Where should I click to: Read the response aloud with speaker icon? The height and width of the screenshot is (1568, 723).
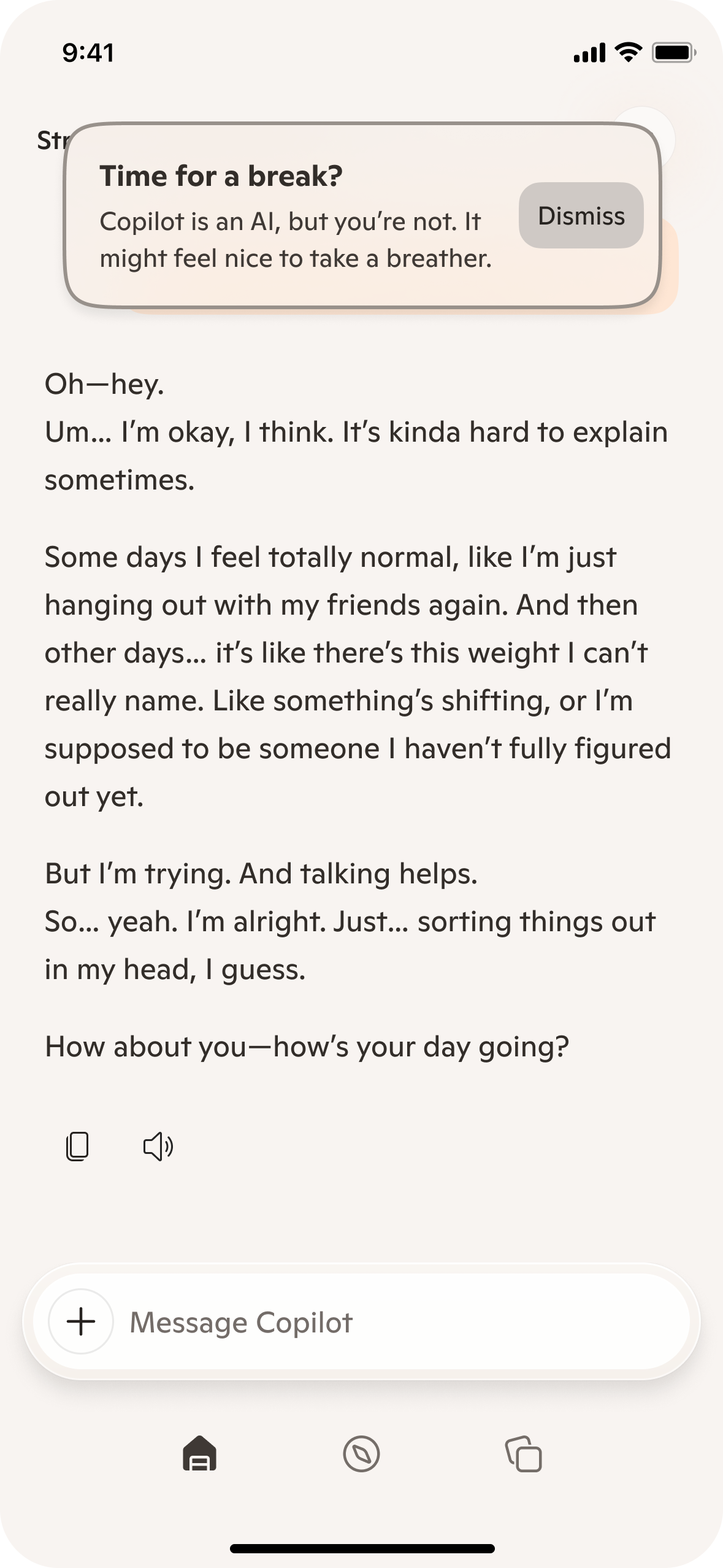tap(158, 1146)
